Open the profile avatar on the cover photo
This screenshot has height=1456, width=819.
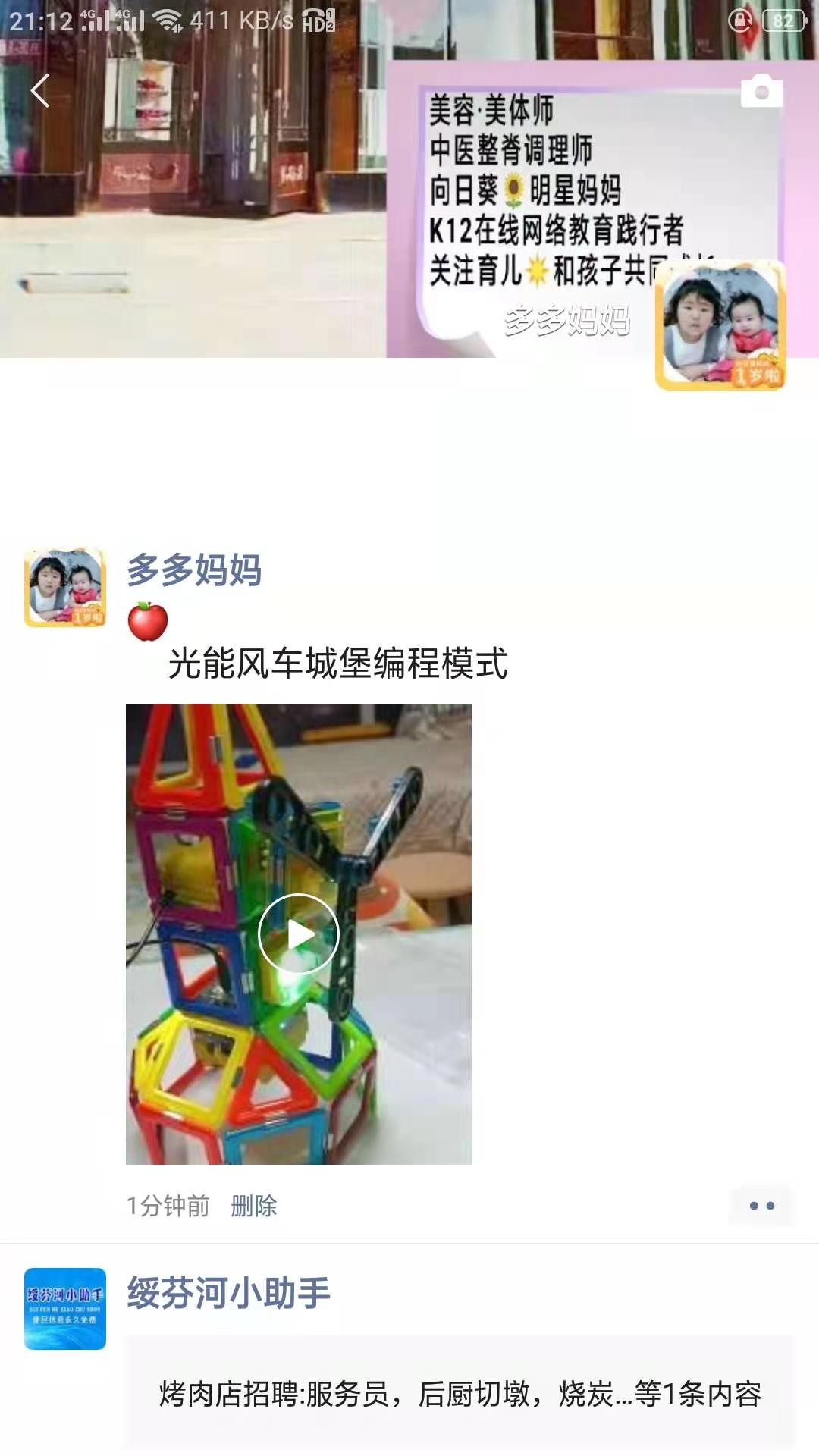point(720,325)
